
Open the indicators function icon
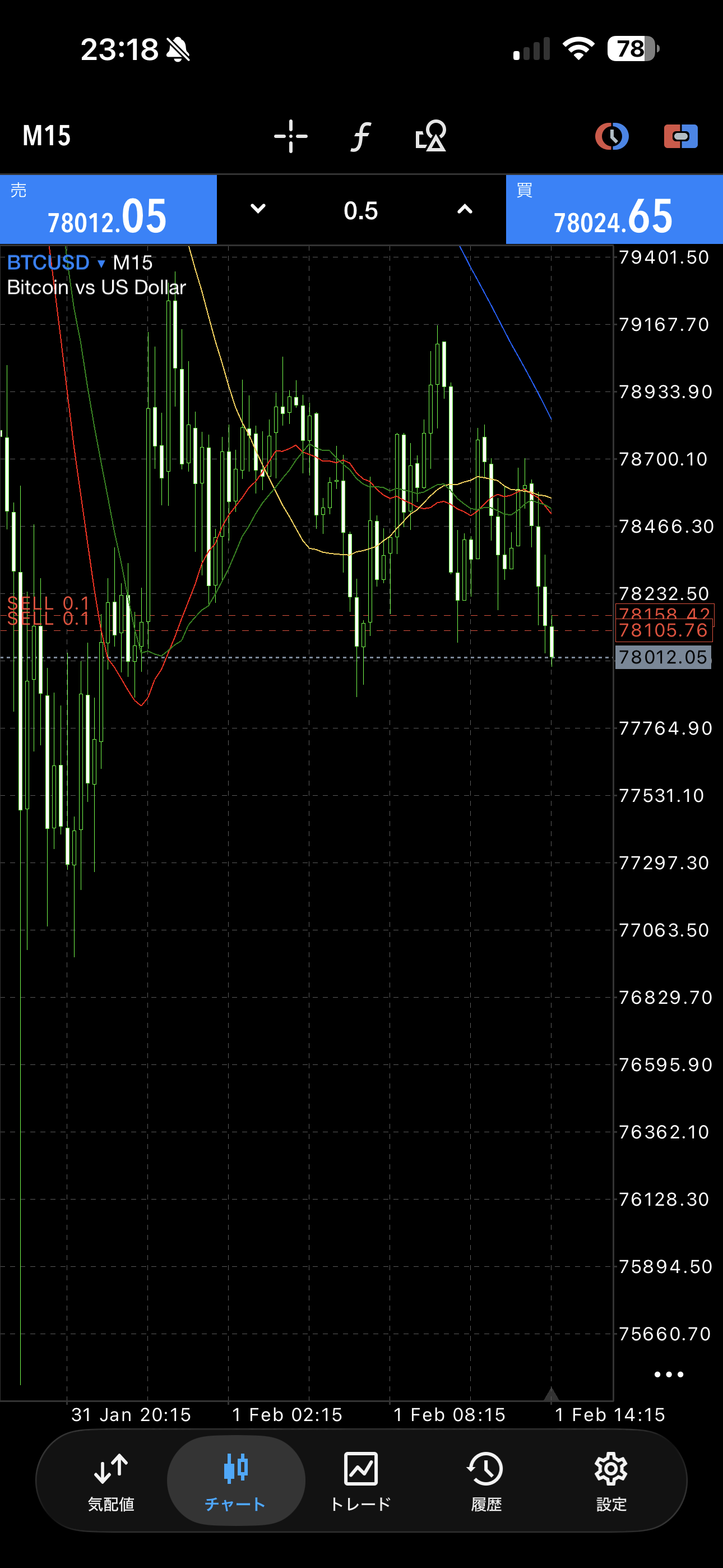pyautogui.click(x=361, y=136)
